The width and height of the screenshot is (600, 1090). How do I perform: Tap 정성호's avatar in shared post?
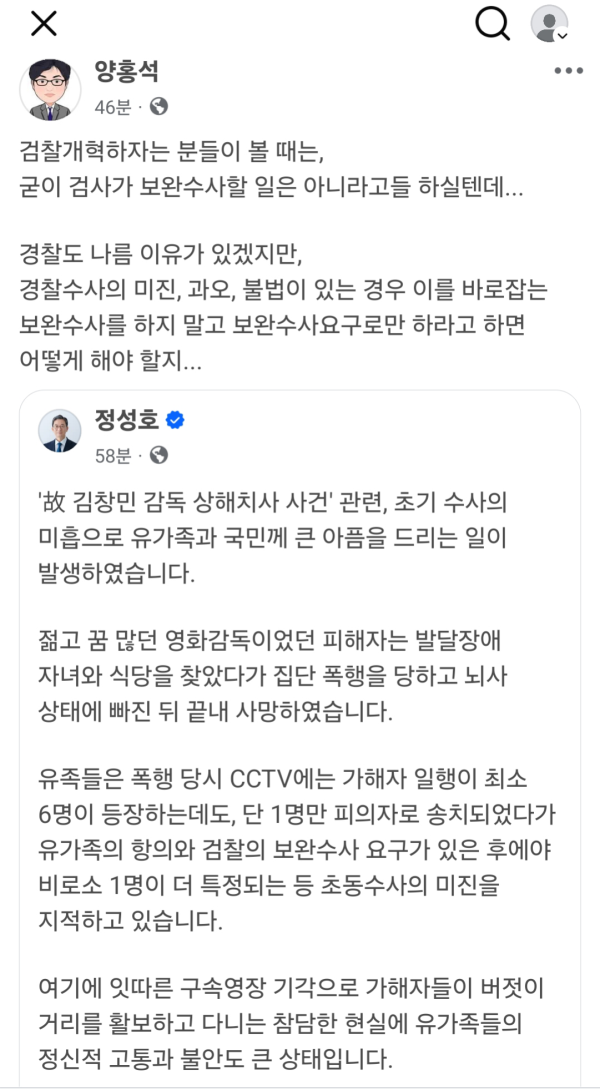[60, 431]
